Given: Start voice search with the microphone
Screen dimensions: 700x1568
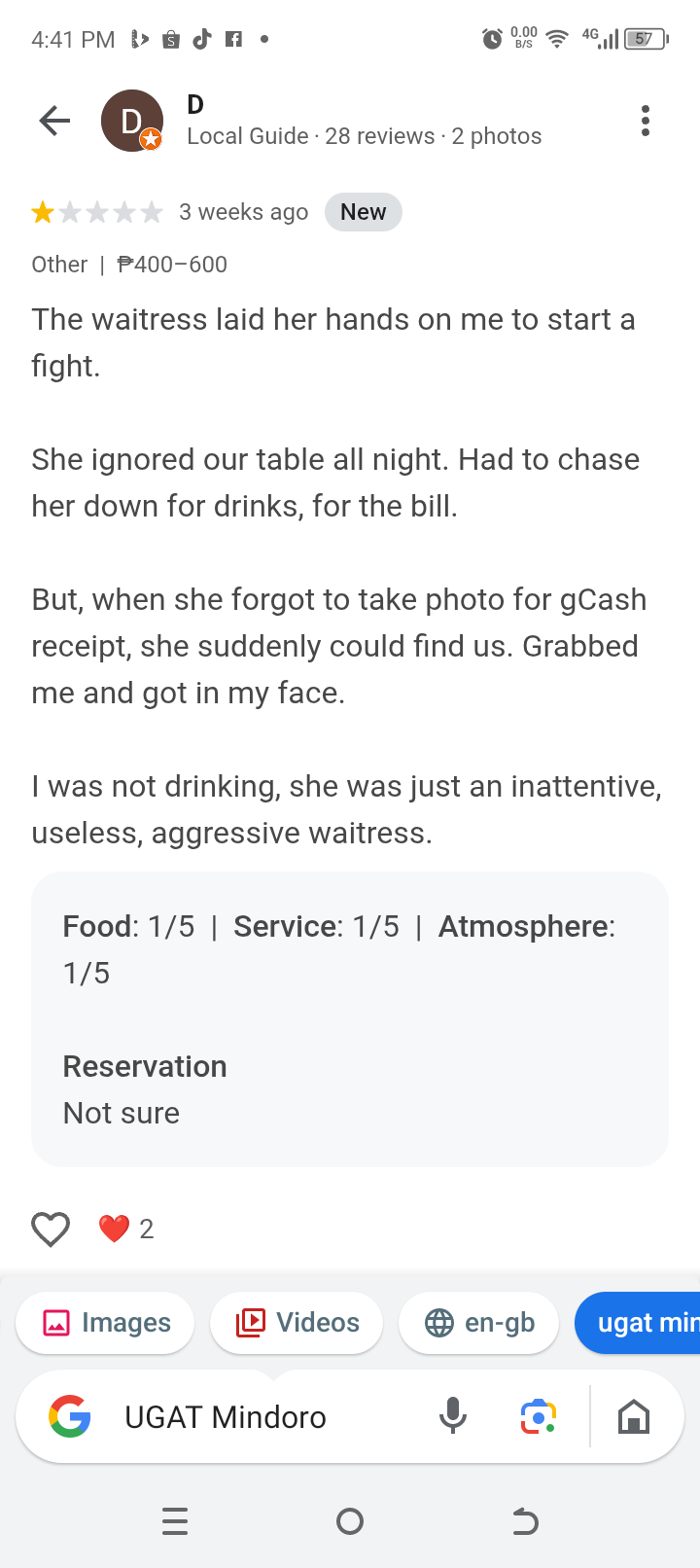Looking at the screenshot, I should 453,1417.
